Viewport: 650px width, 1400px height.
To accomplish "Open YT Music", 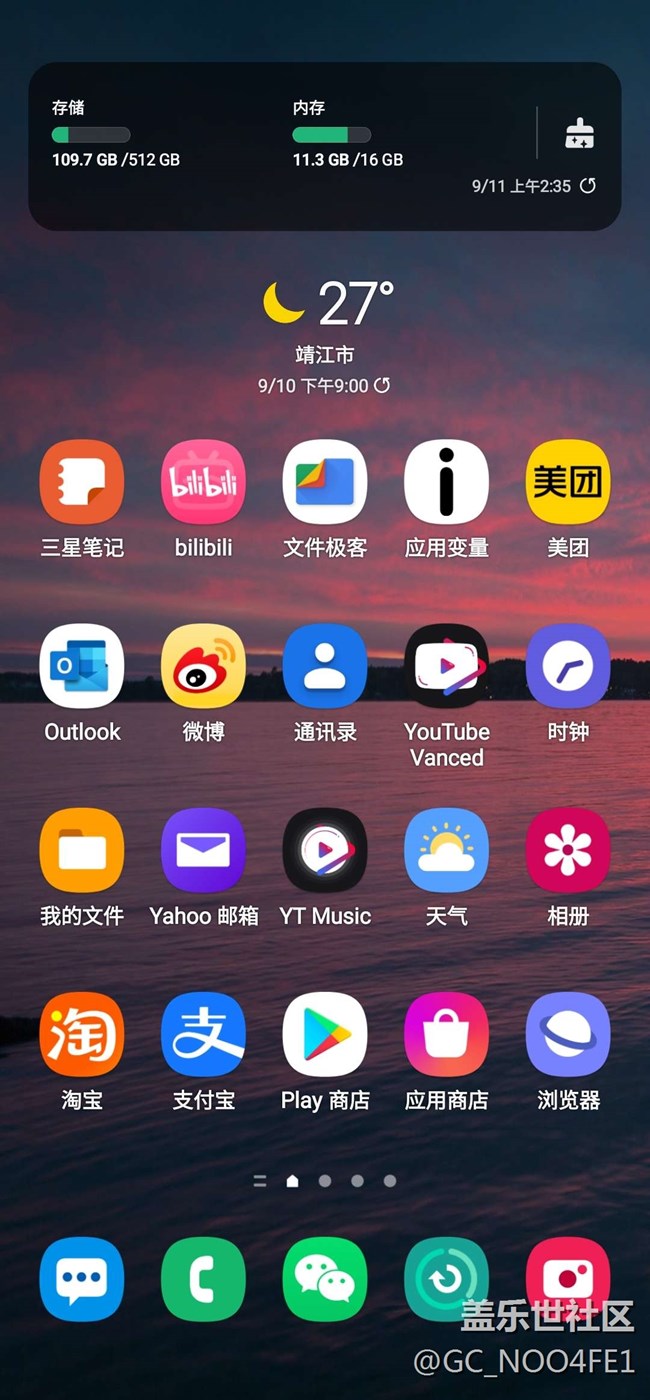I will pyautogui.click(x=325, y=850).
